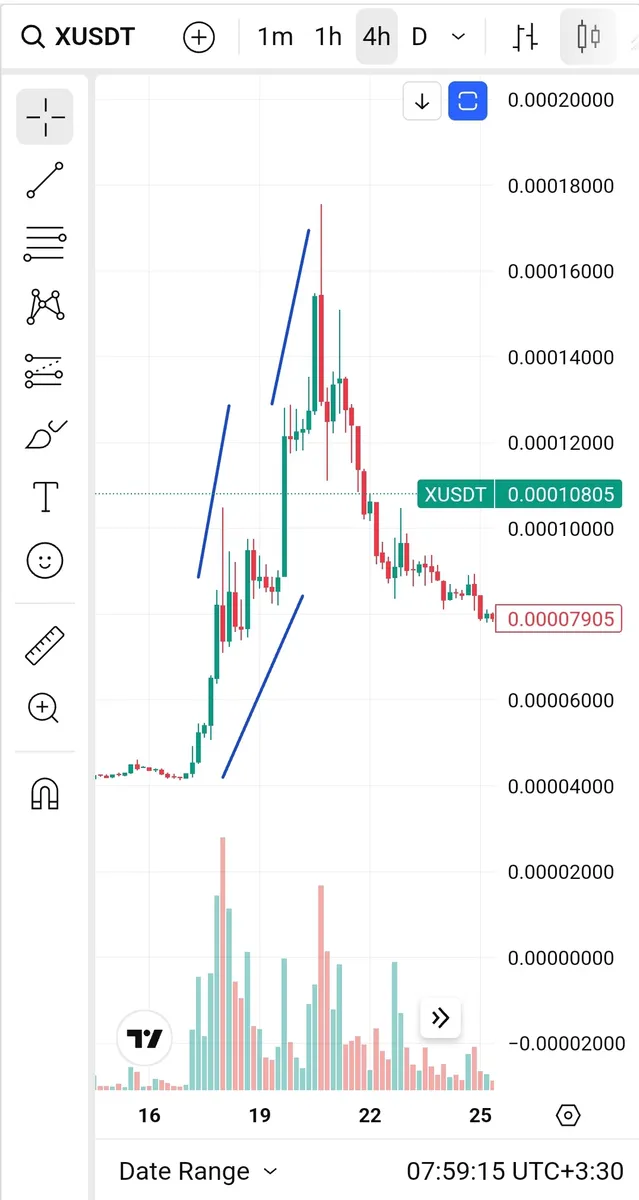Activate the ruler measure tool
Image resolution: width=639 pixels, height=1200 pixels.
click(x=45, y=646)
